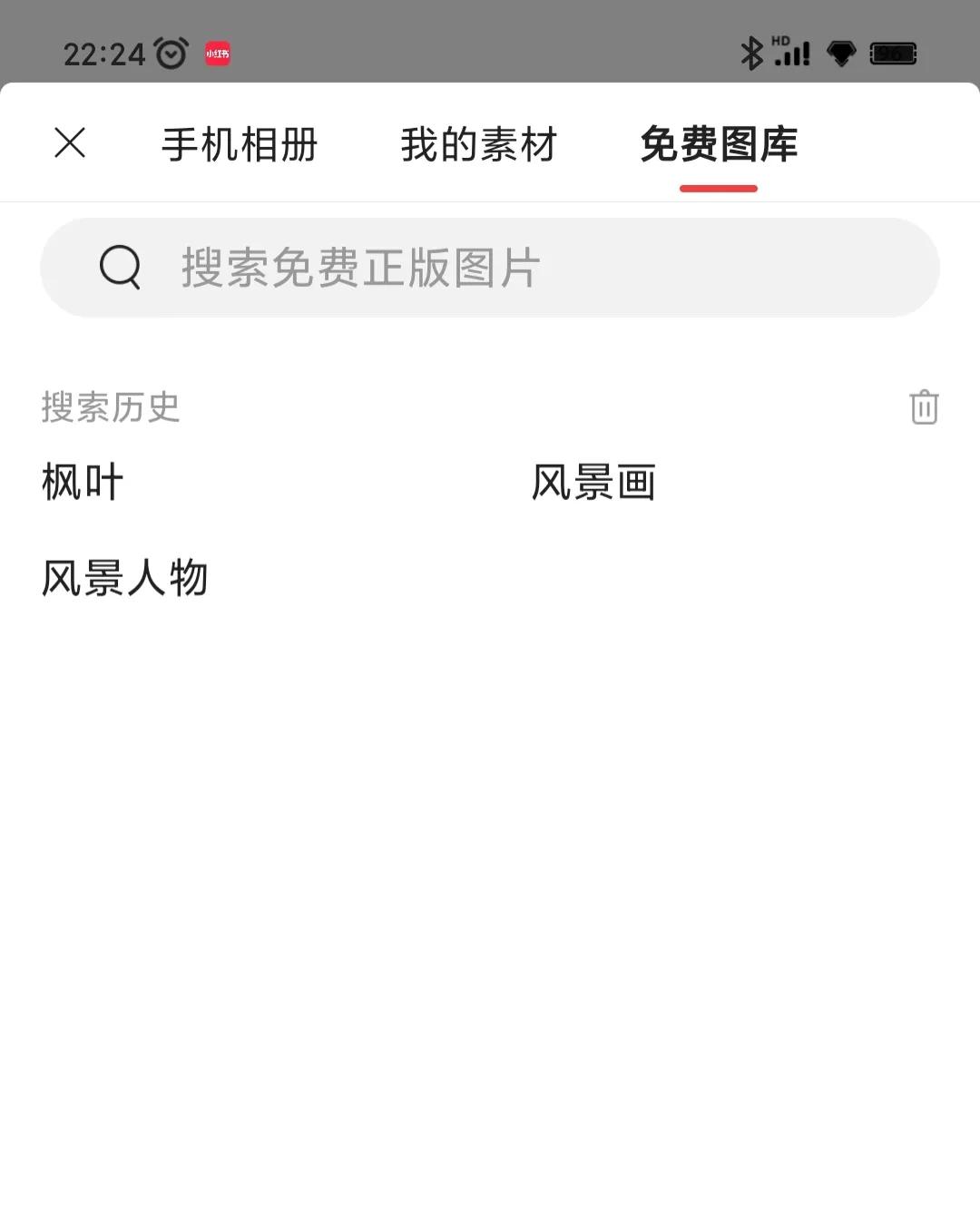
Task: Tap the Bluetooth icon in the status bar
Action: (x=750, y=52)
